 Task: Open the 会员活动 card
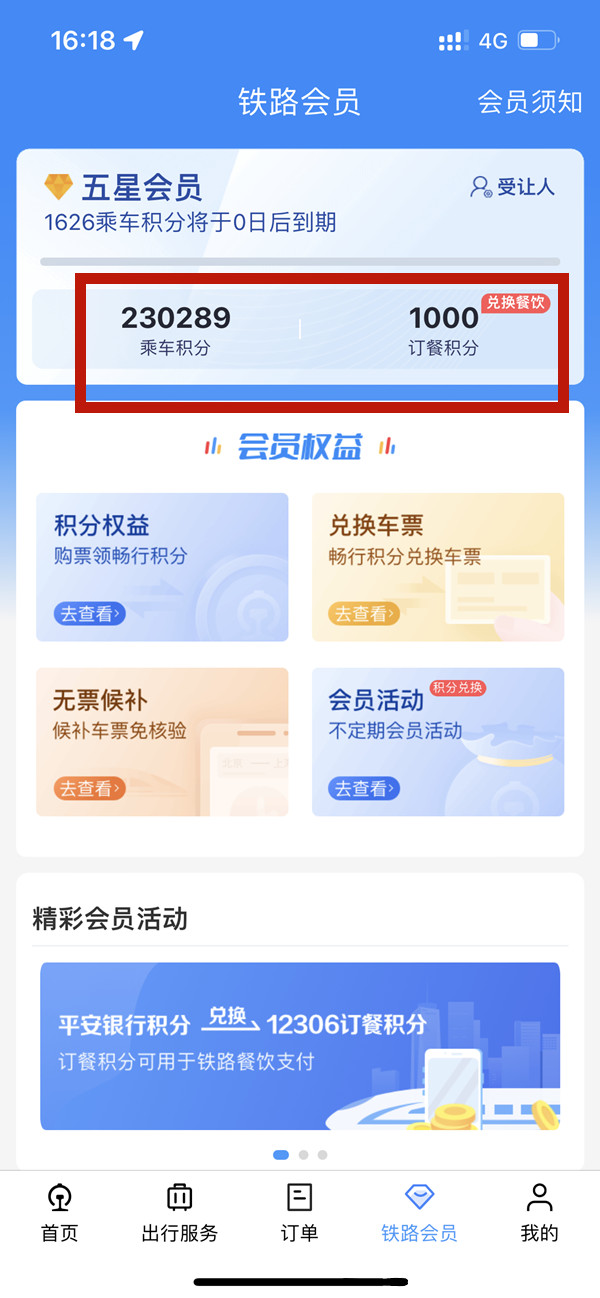click(x=438, y=742)
